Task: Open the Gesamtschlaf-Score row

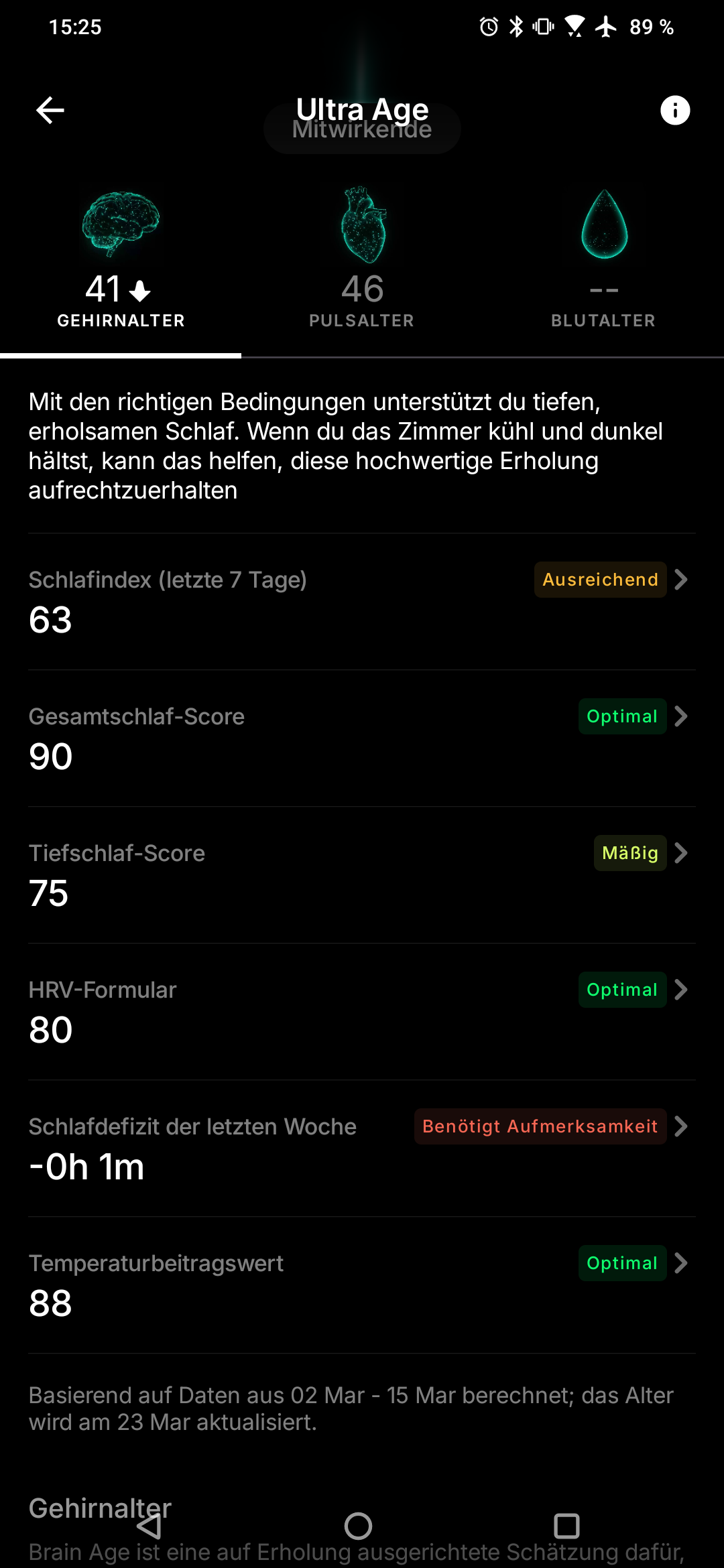Action: pos(362,738)
